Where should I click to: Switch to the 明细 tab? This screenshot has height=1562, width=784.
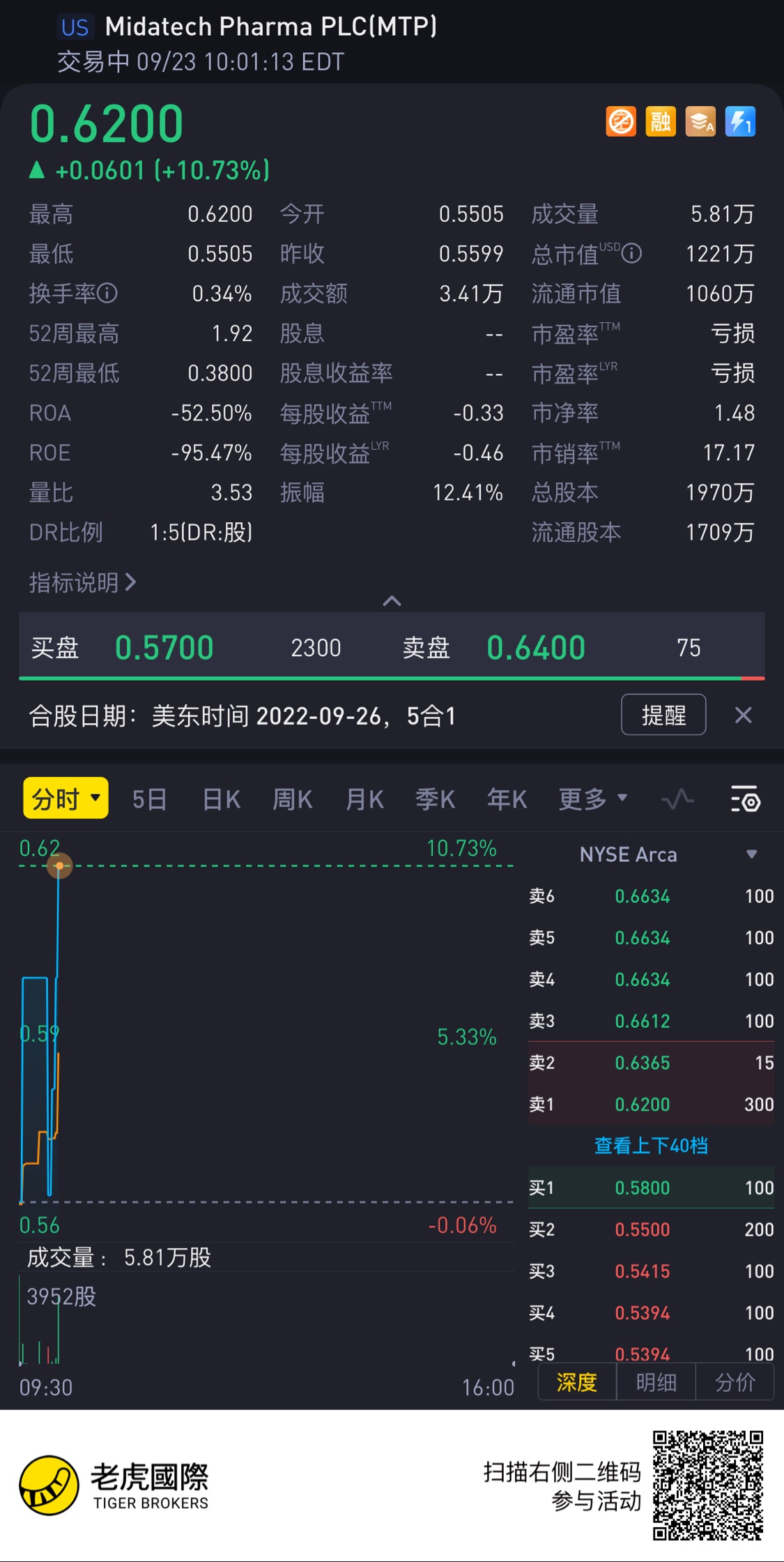(656, 1382)
